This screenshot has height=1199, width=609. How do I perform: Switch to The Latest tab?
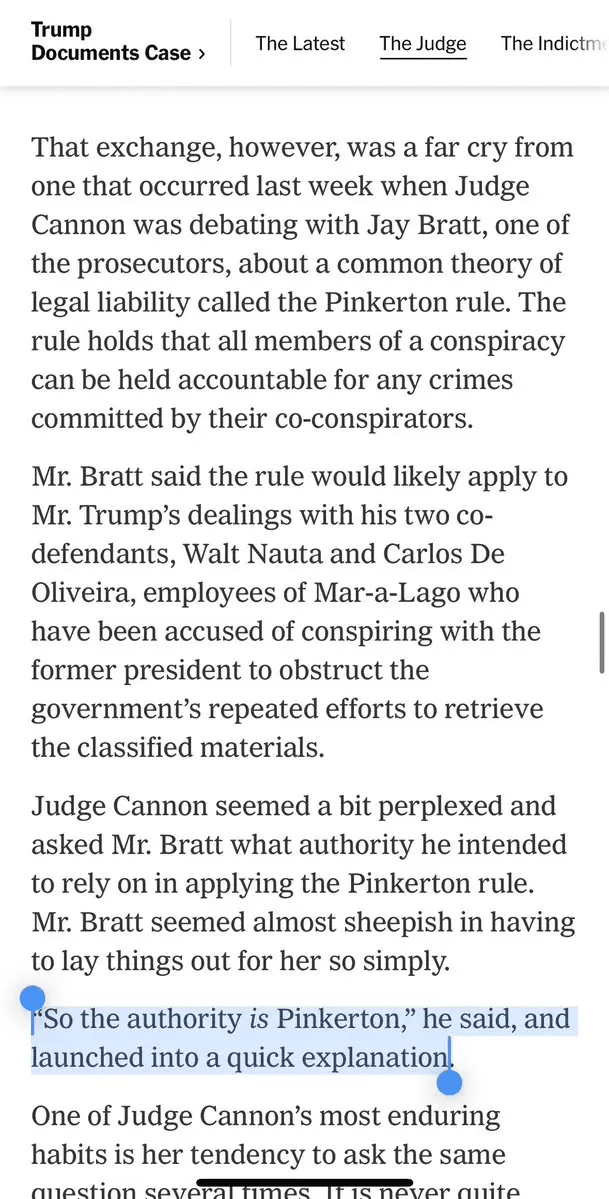tap(300, 43)
